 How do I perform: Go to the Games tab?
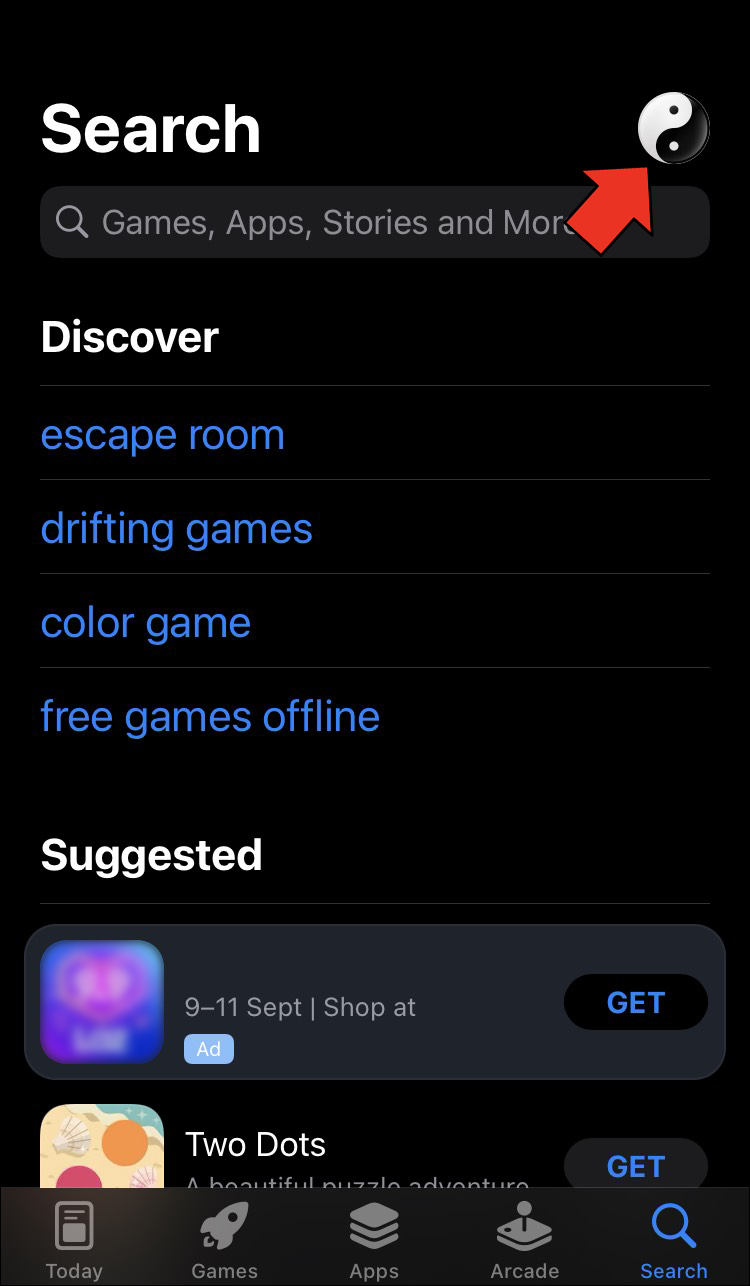(224, 1240)
